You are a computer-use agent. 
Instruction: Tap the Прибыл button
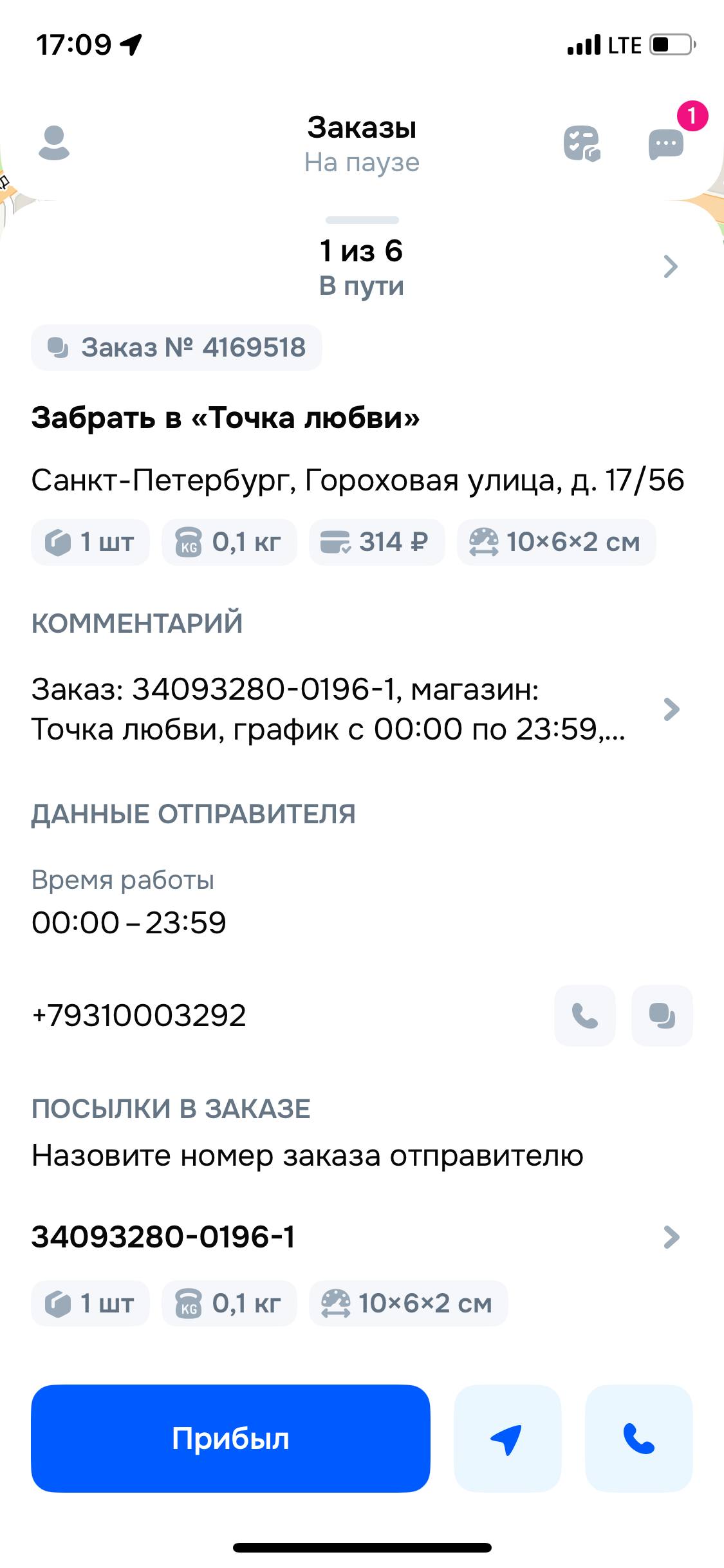[230, 1439]
